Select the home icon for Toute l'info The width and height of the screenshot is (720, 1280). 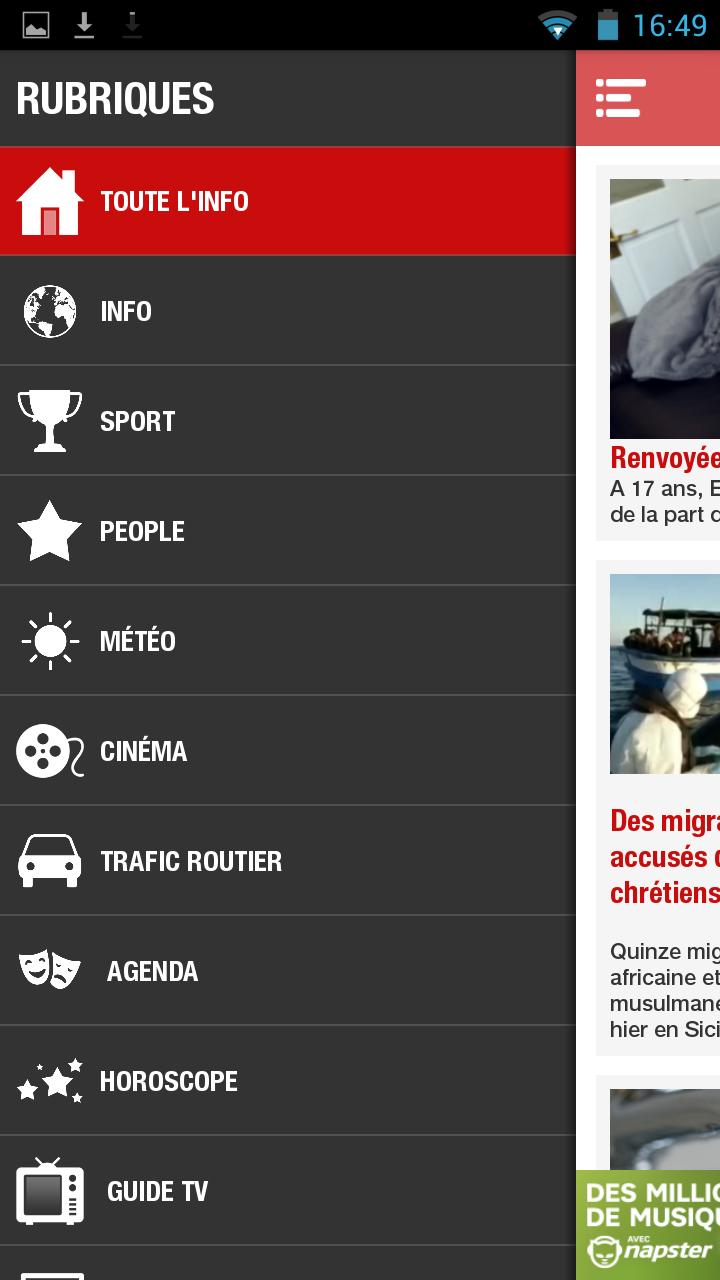coord(49,201)
